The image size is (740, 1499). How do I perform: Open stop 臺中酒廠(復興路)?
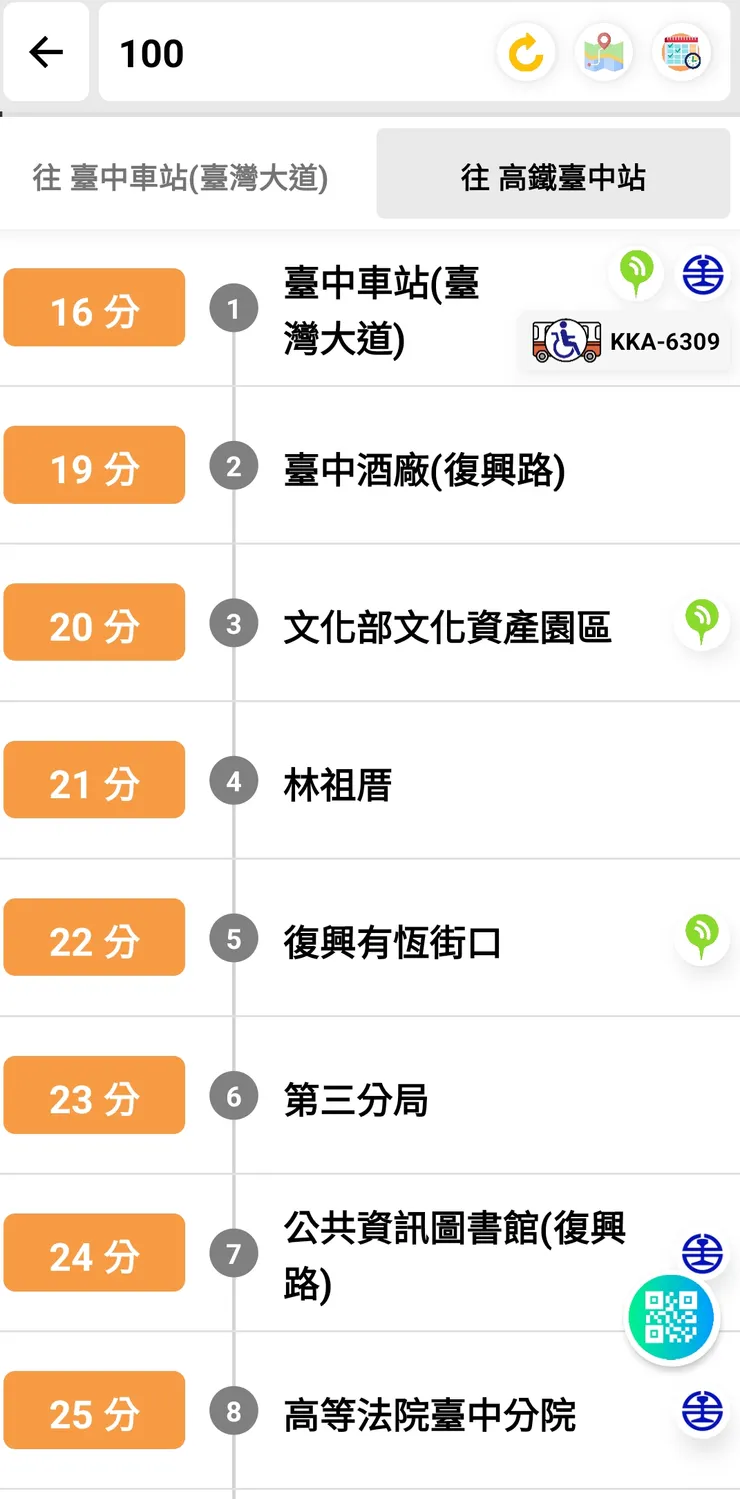(x=424, y=469)
